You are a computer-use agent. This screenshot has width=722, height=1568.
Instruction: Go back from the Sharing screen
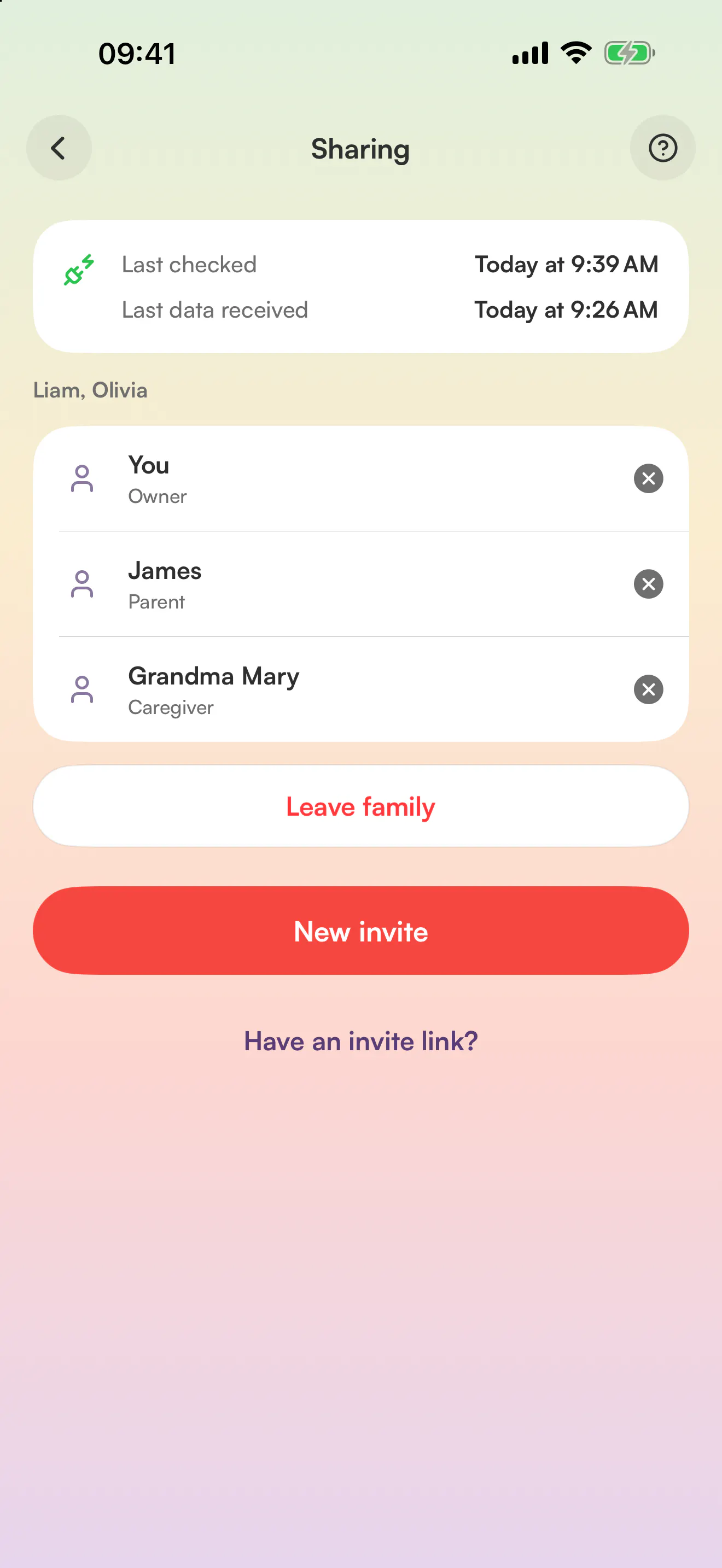pyautogui.click(x=59, y=148)
